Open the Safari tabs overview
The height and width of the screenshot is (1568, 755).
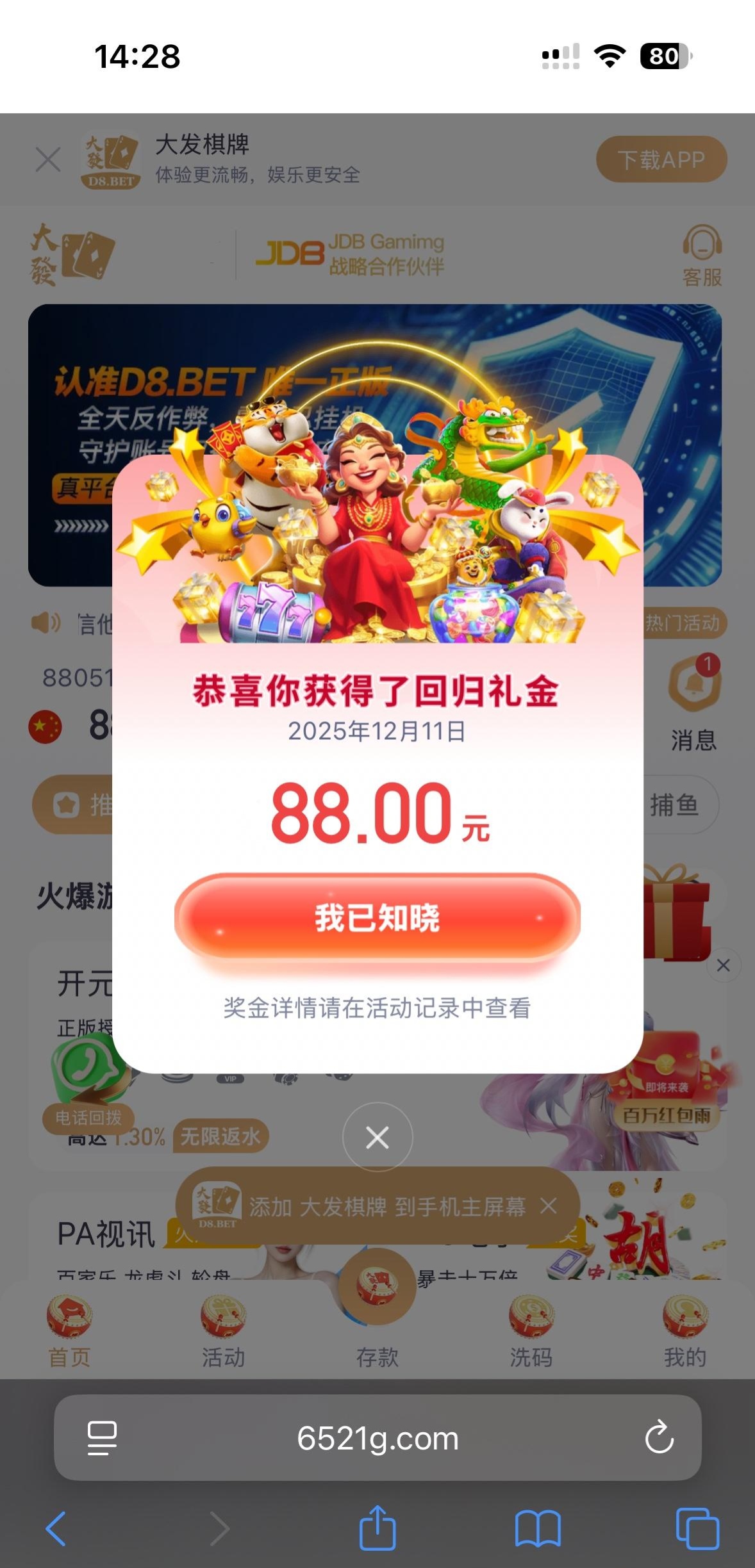pyautogui.click(x=697, y=1528)
